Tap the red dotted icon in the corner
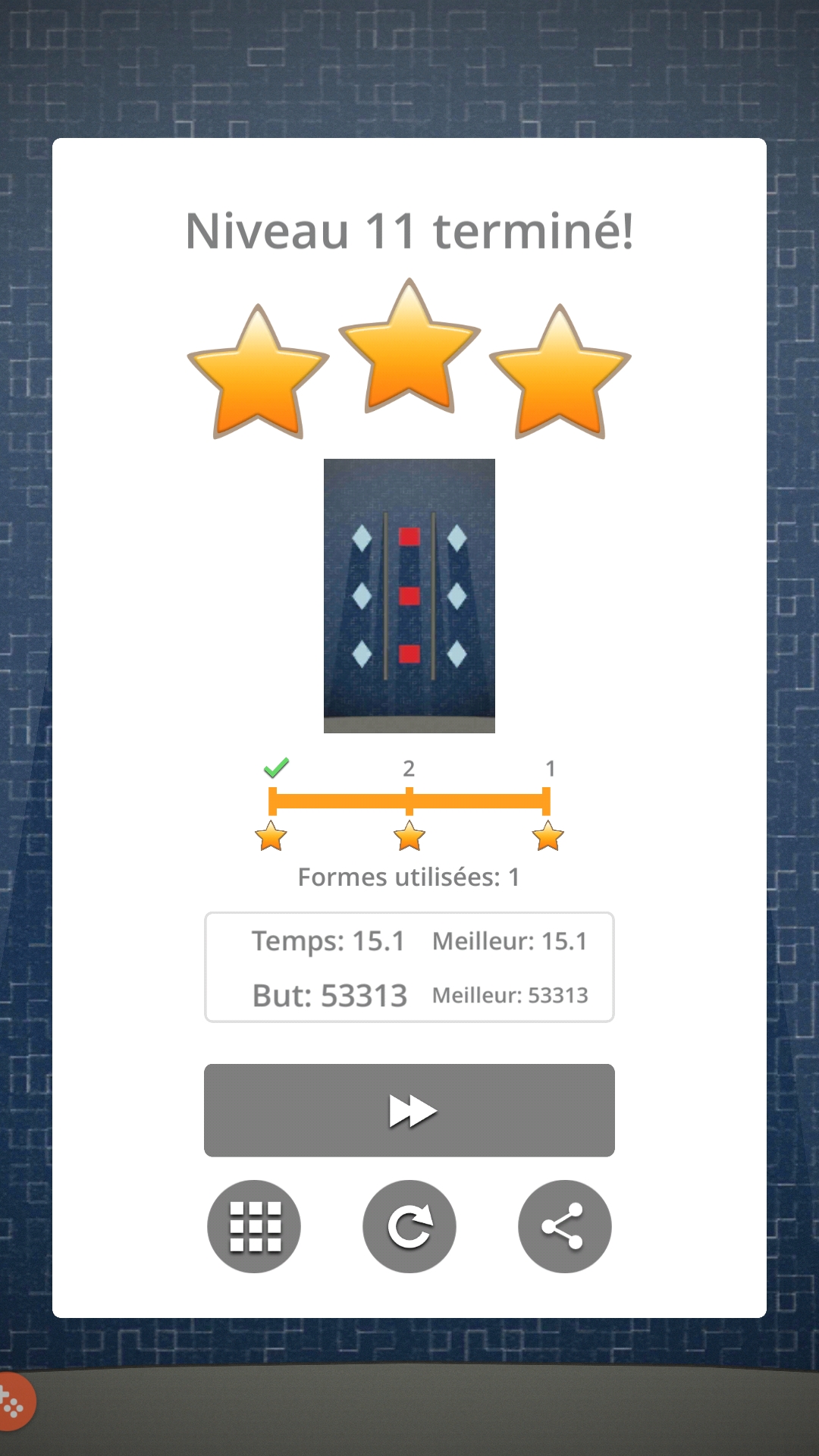This screenshot has width=819, height=1456. pyautogui.click(x=14, y=1403)
